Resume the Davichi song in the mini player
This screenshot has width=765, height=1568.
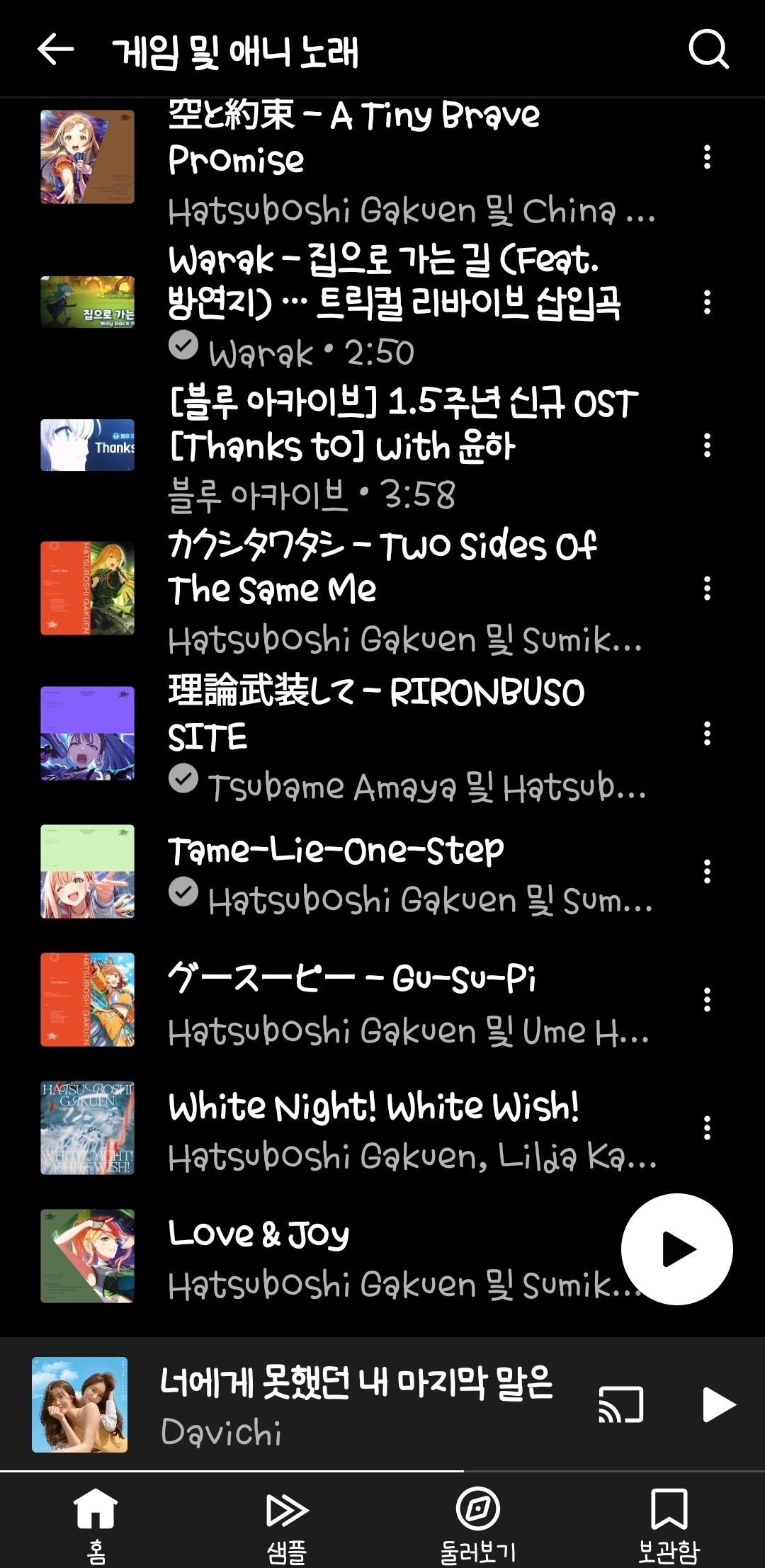click(x=718, y=1404)
